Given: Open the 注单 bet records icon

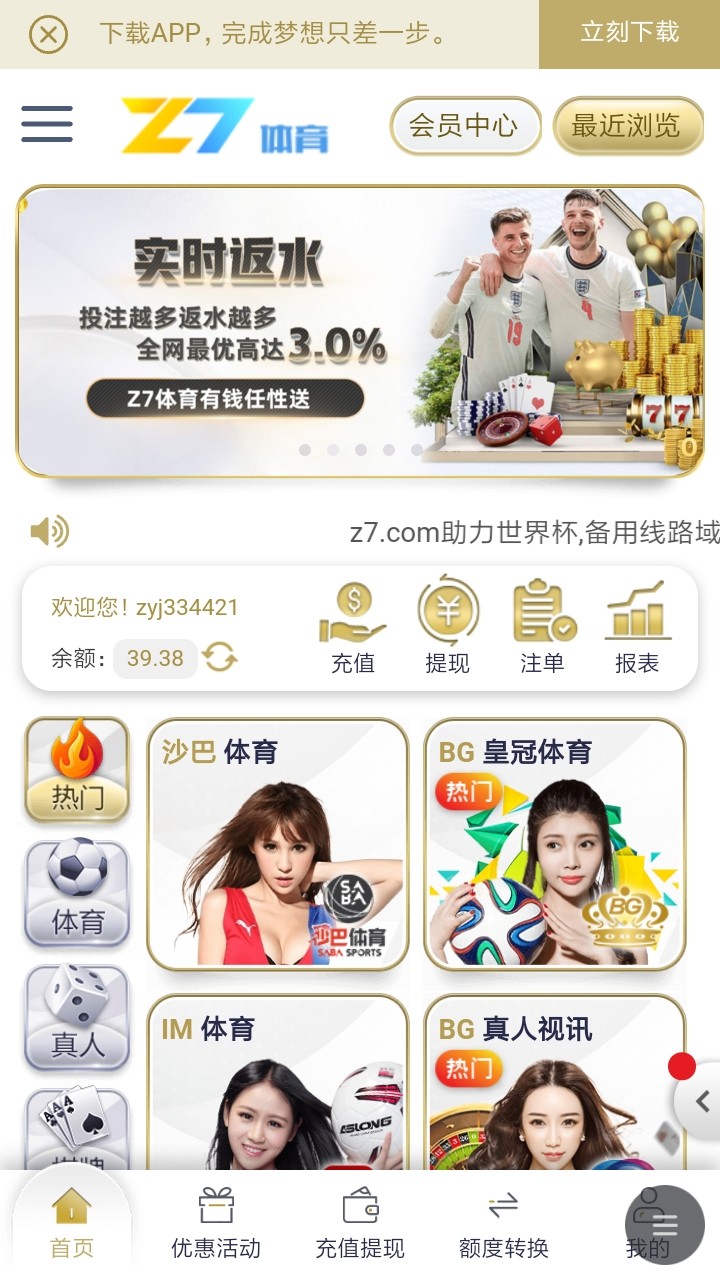Looking at the screenshot, I should coord(541,622).
